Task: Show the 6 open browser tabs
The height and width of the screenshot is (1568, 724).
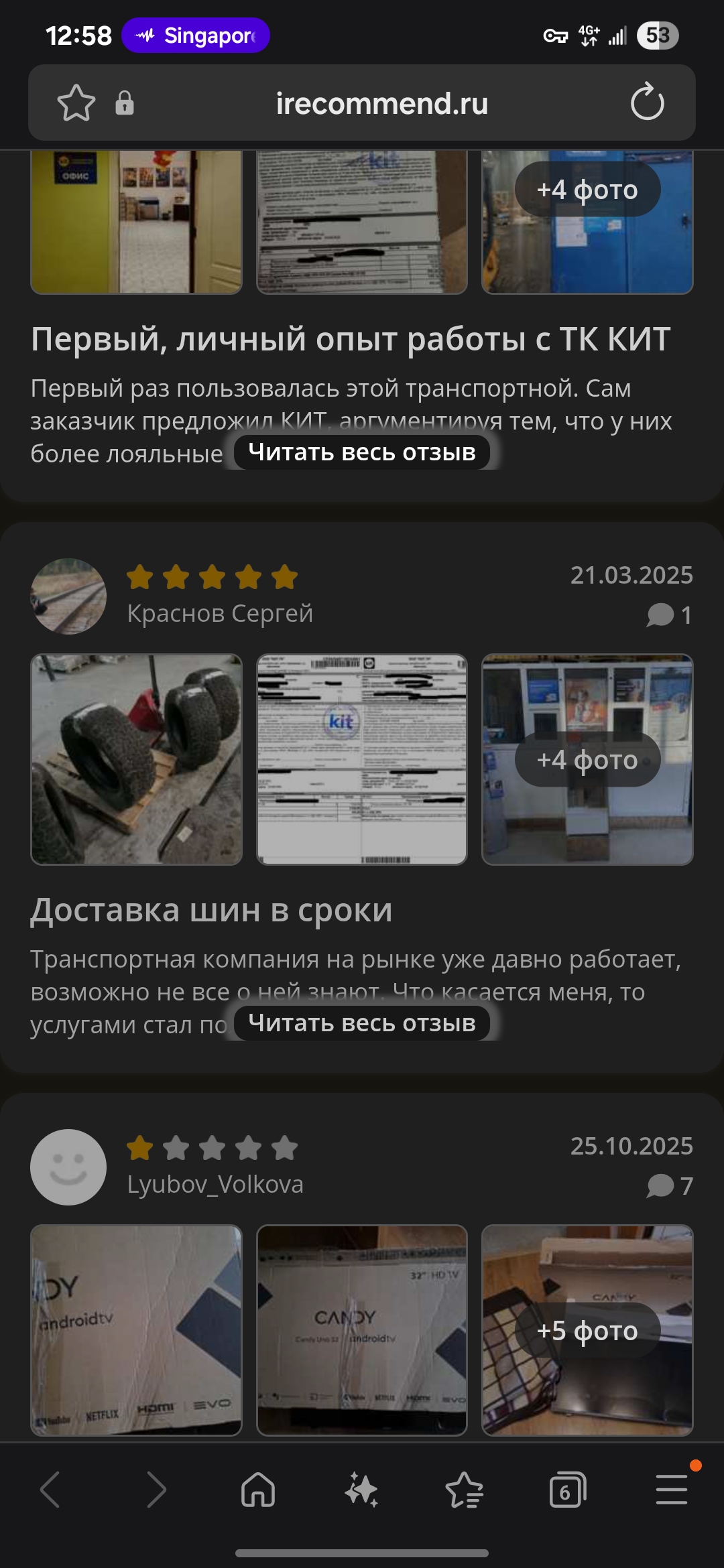Action: point(567,1490)
